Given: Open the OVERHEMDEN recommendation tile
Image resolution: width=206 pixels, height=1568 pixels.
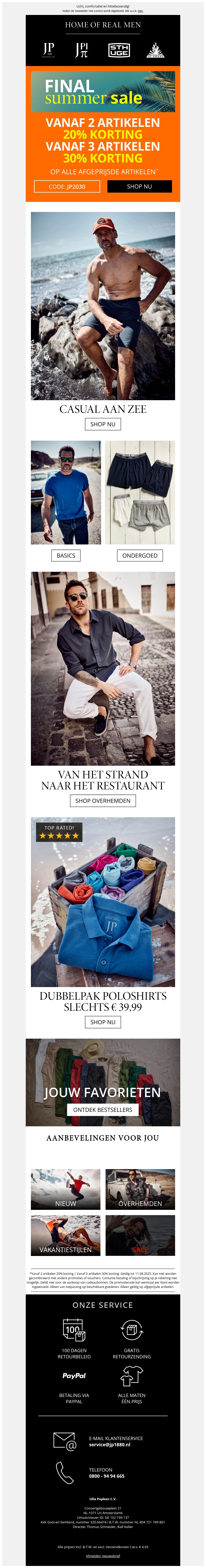Looking at the screenshot, I should pyautogui.click(x=140, y=1189).
